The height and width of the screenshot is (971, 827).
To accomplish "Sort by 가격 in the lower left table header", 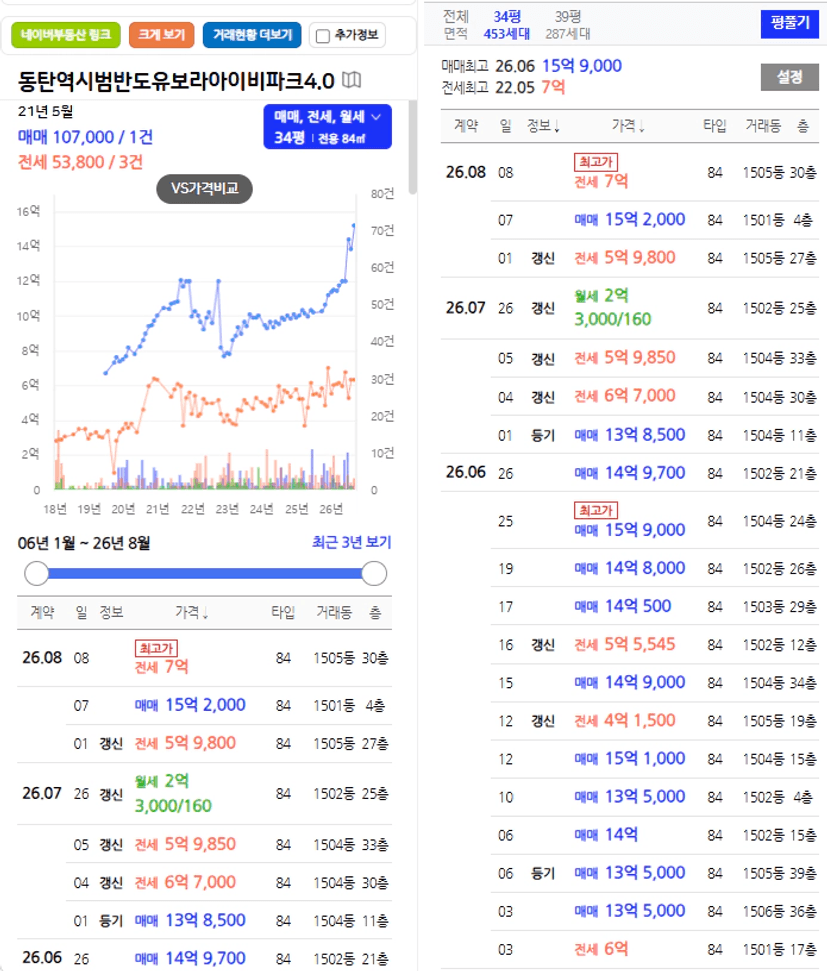I will click(x=191, y=613).
